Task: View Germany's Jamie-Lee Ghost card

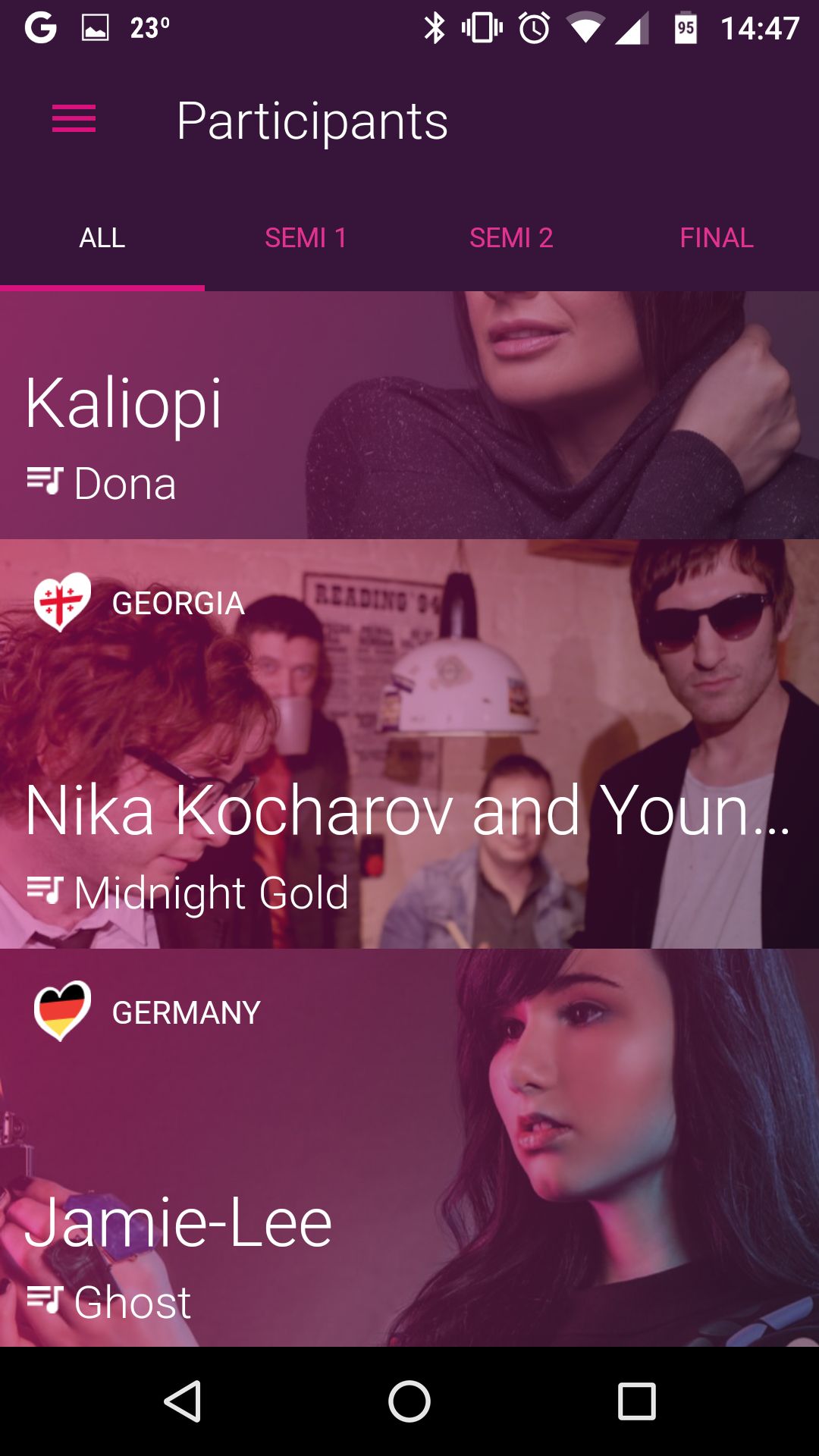Action: [x=409, y=1148]
